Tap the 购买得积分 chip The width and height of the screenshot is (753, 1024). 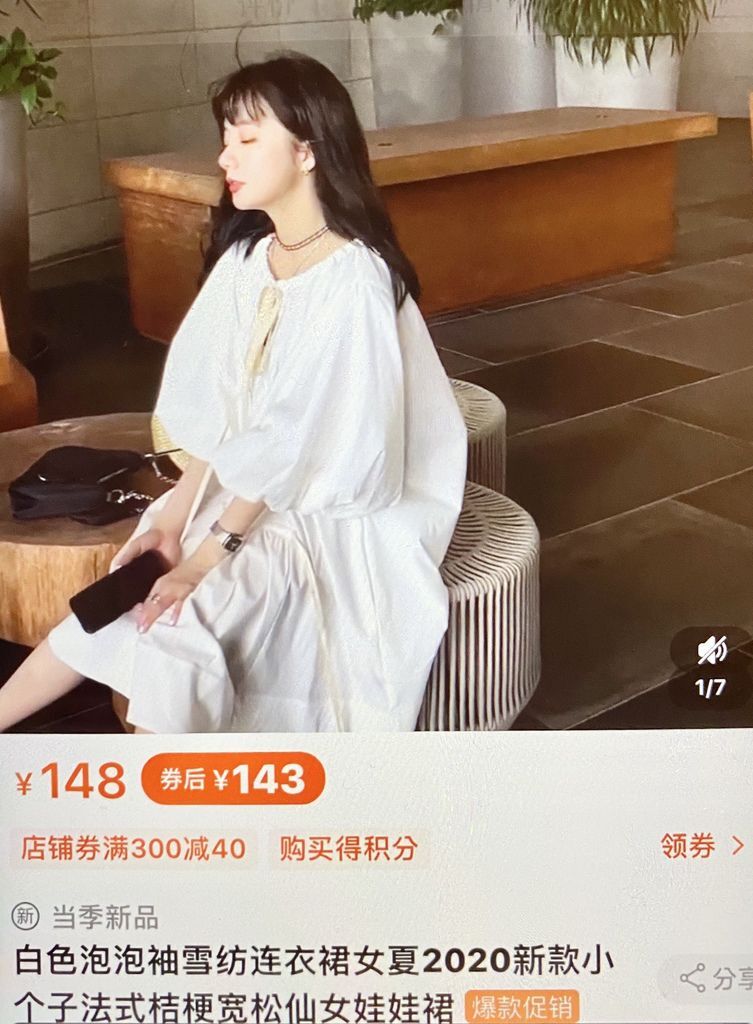347,849
